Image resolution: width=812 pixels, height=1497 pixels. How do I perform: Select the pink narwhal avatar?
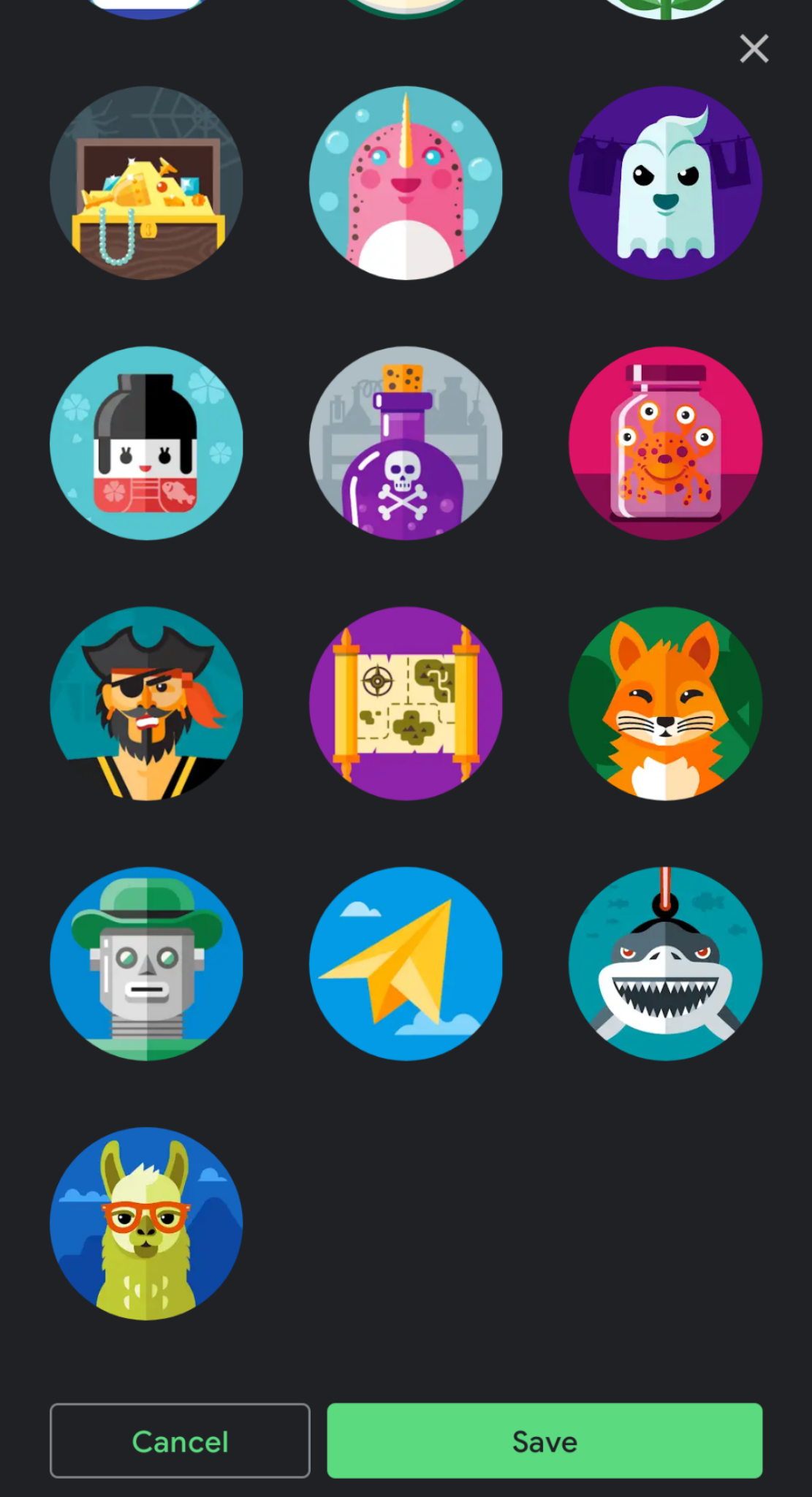point(406,183)
